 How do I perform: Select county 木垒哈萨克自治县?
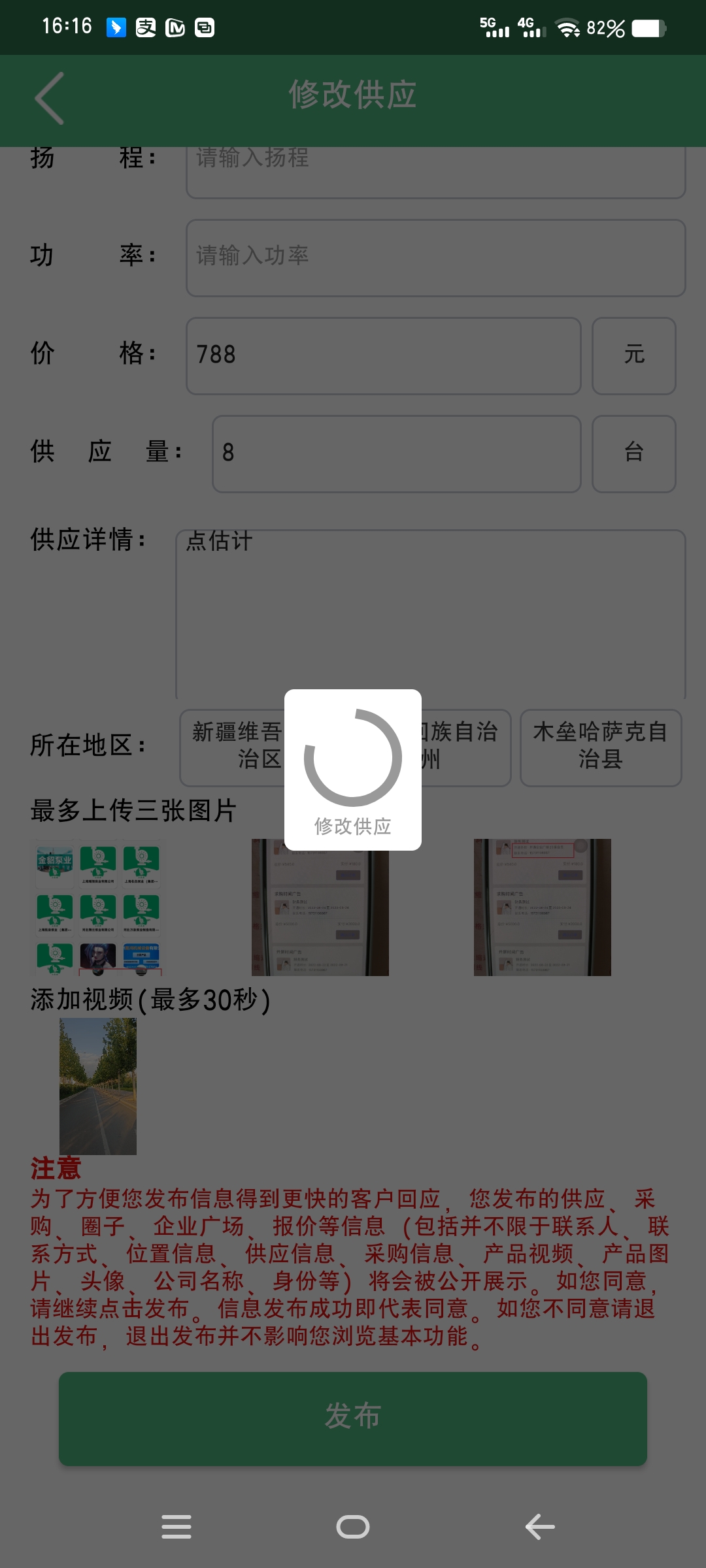pos(600,747)
